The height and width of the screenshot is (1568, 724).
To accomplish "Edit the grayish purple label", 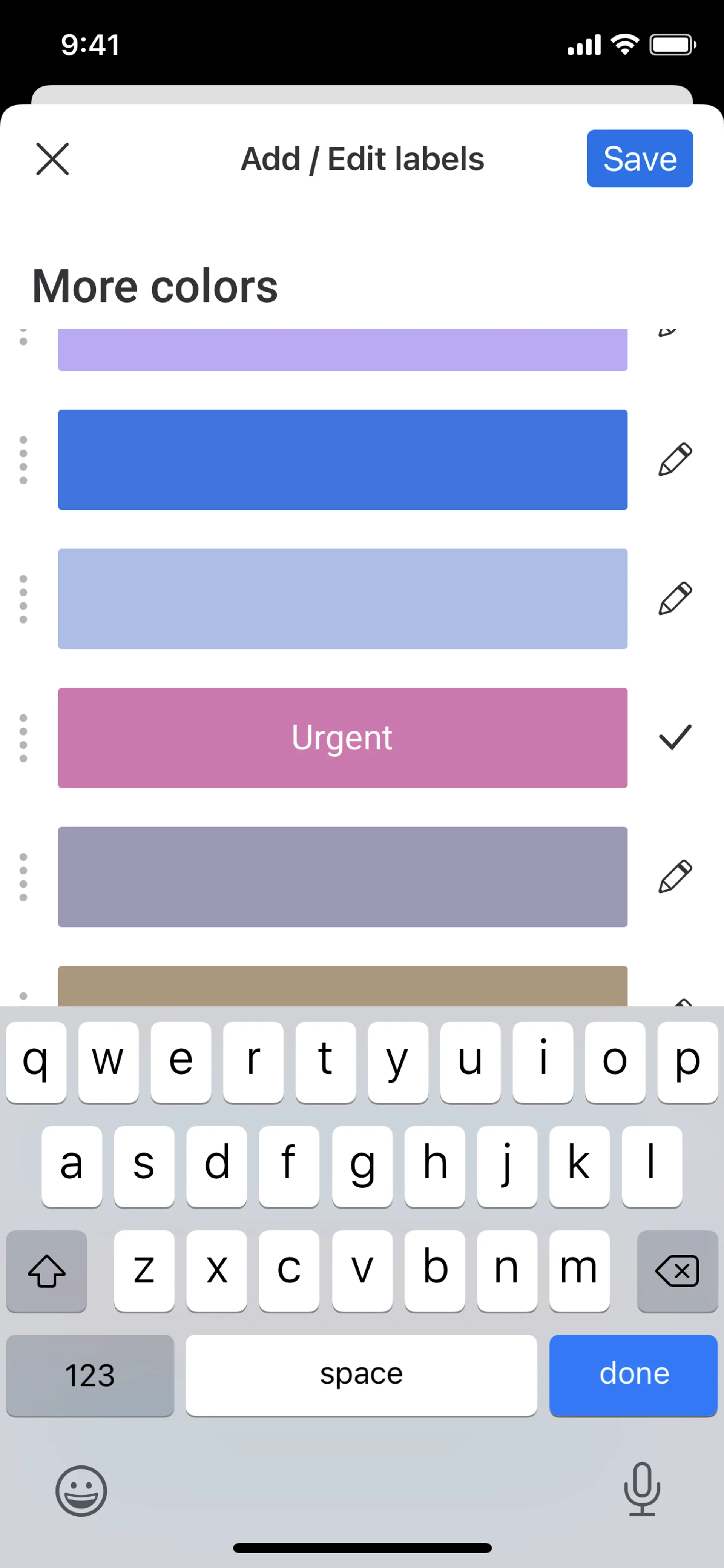I will pyautogui.click(x=675, y=877).
